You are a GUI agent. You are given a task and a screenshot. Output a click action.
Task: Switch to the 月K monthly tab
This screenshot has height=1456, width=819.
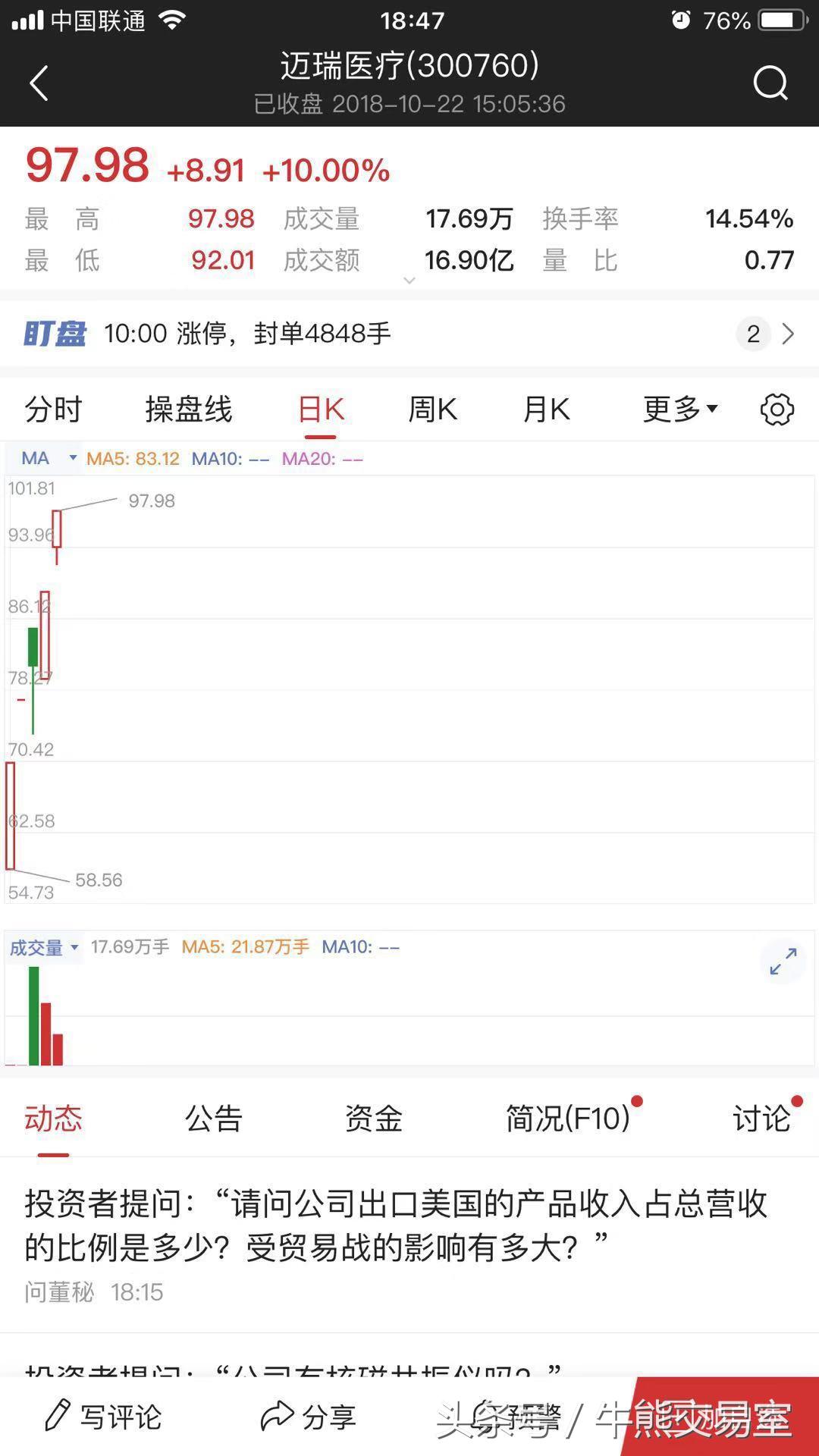[546, 409]
